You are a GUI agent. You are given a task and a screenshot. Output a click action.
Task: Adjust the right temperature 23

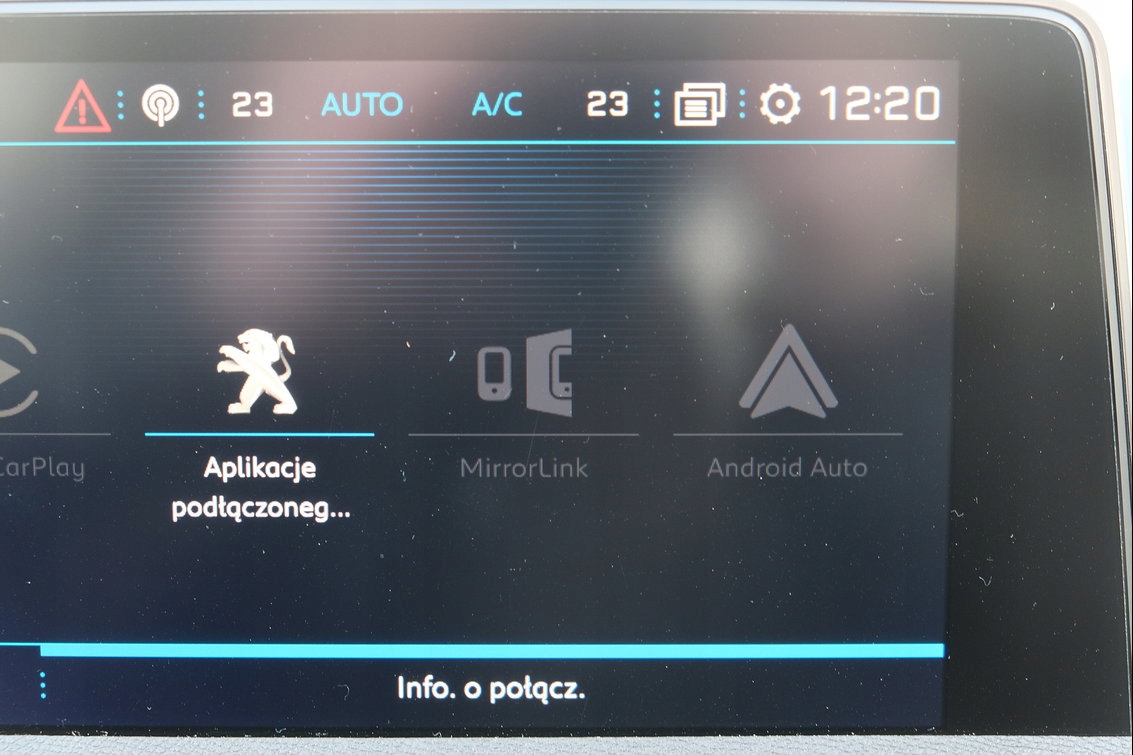(x=607, y=104)
